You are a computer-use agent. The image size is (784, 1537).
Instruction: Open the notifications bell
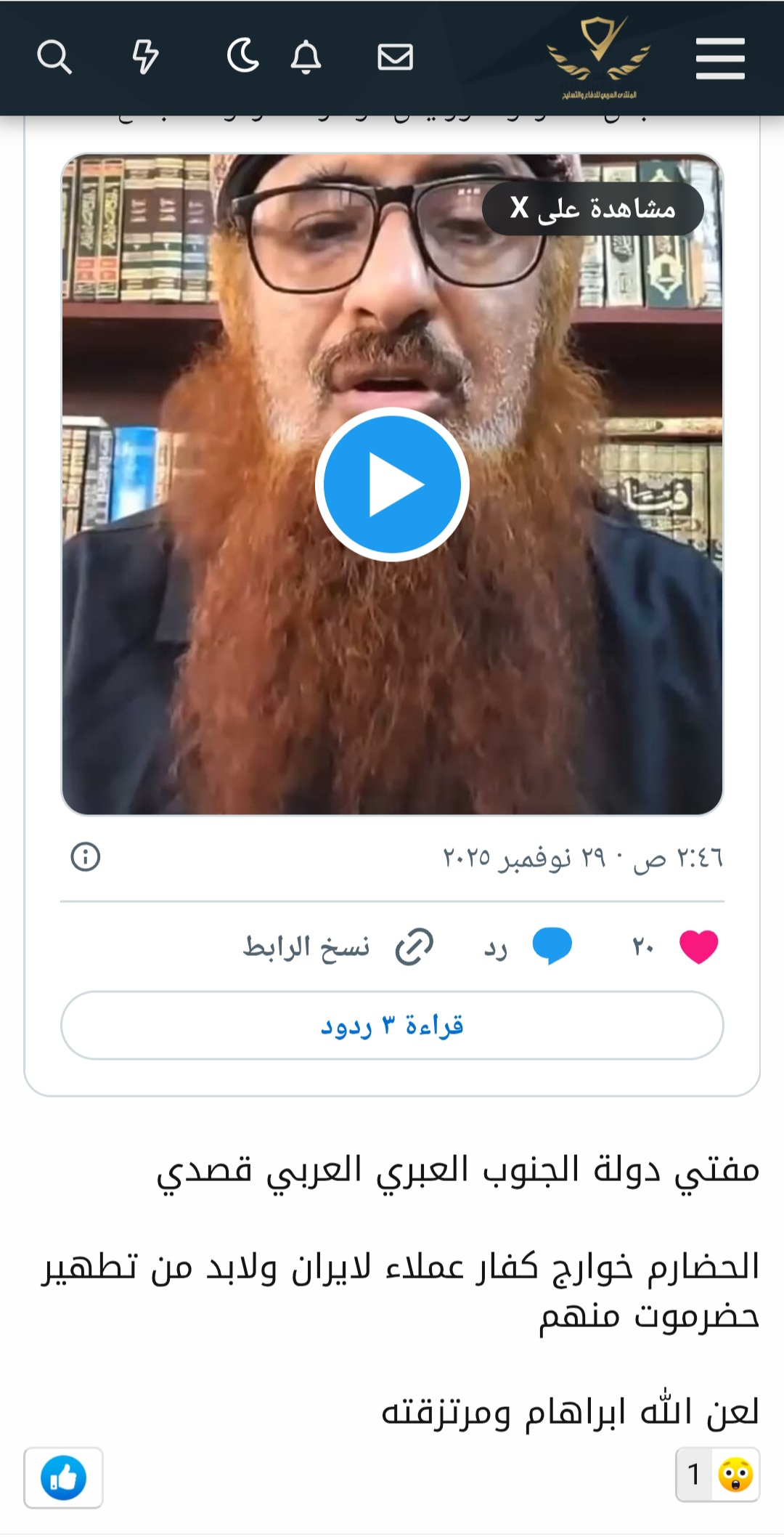(x=305, y=58)
